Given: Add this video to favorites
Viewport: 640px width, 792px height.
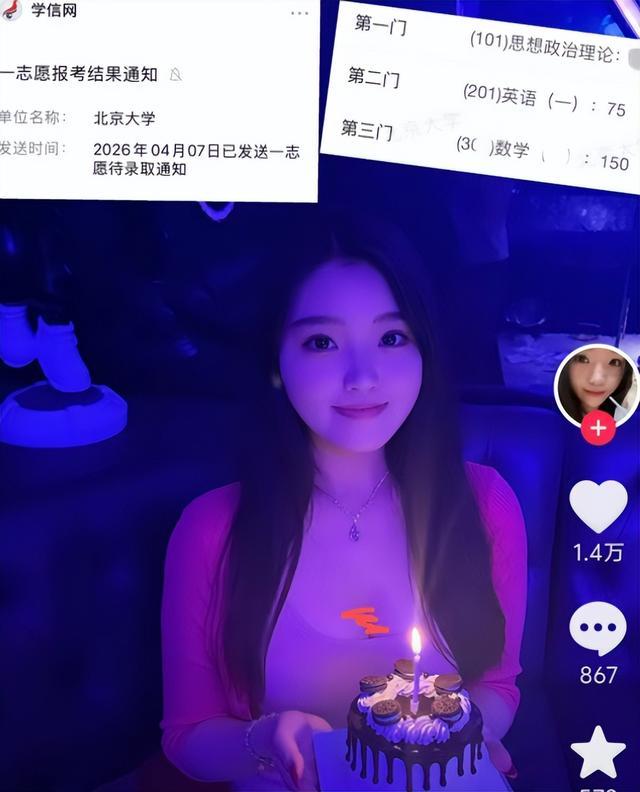Looking at the screenshot, I should pyautogui.click(x=598, y=752).
